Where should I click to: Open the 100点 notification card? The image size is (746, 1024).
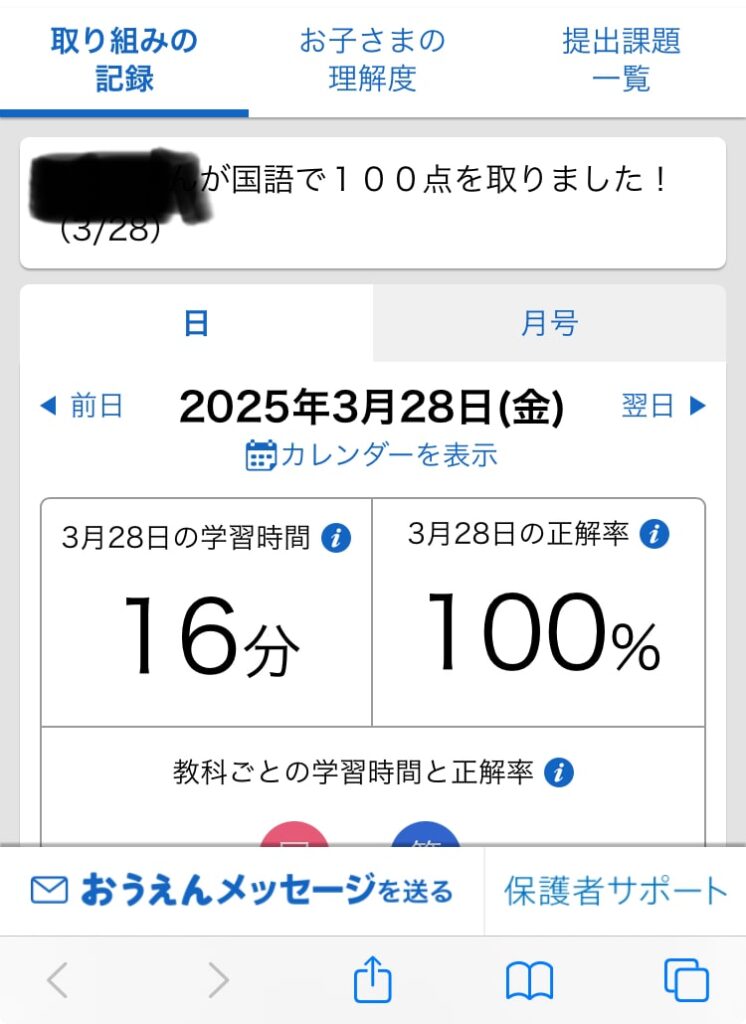click(x=372, y=202)
